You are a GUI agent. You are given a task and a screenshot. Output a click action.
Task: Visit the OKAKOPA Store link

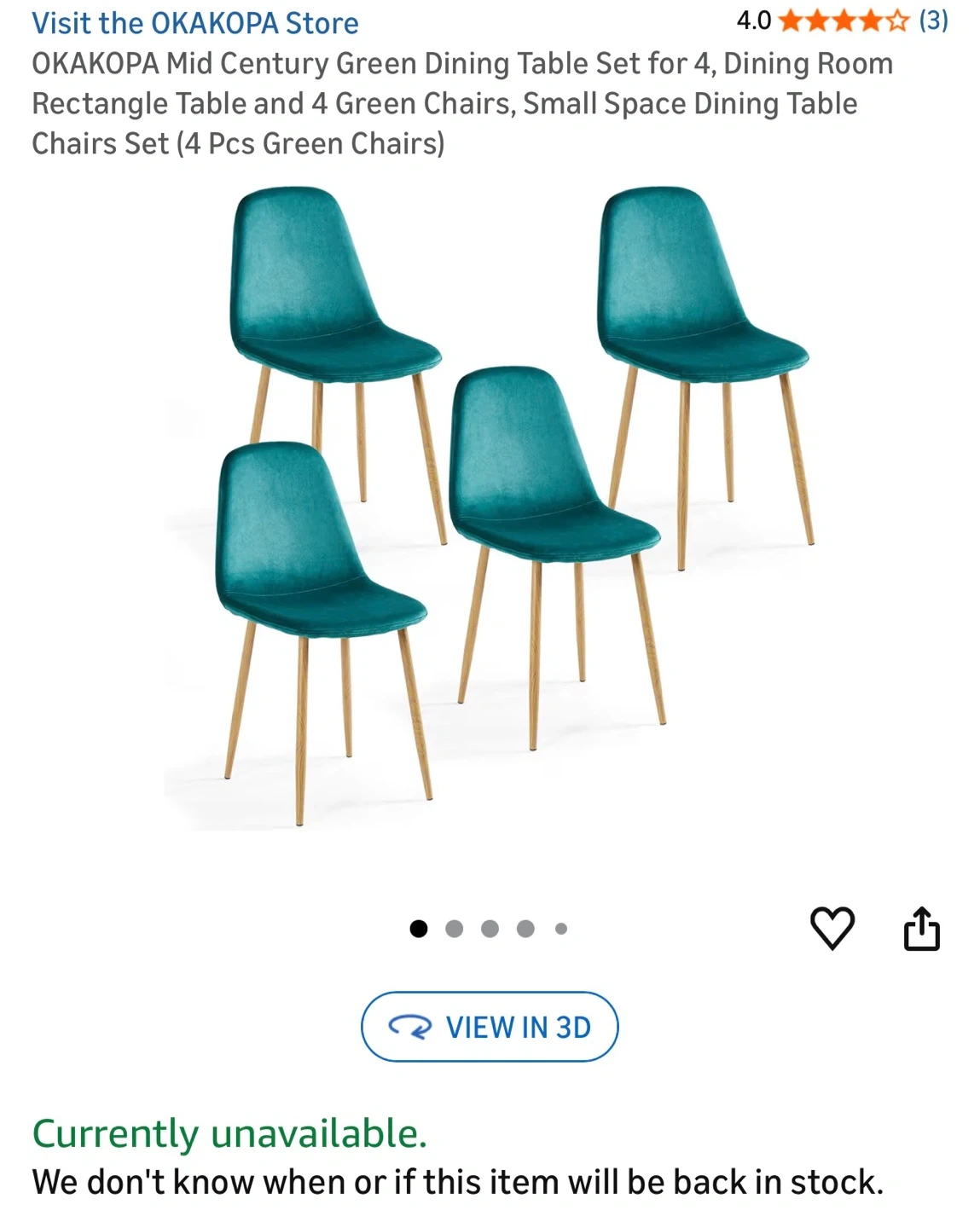[195, 23]
